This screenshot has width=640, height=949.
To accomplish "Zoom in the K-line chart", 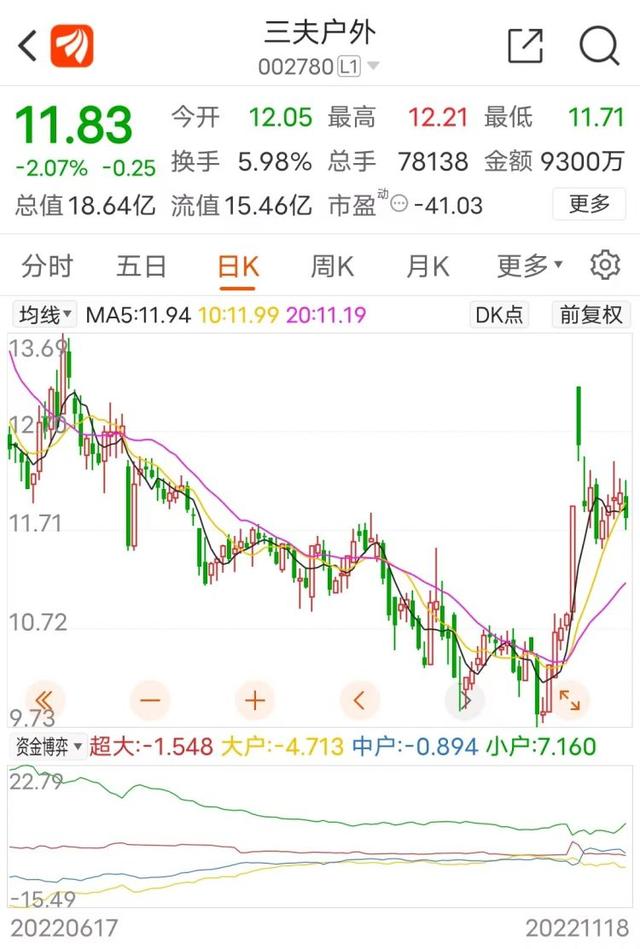I will (255, 699).
